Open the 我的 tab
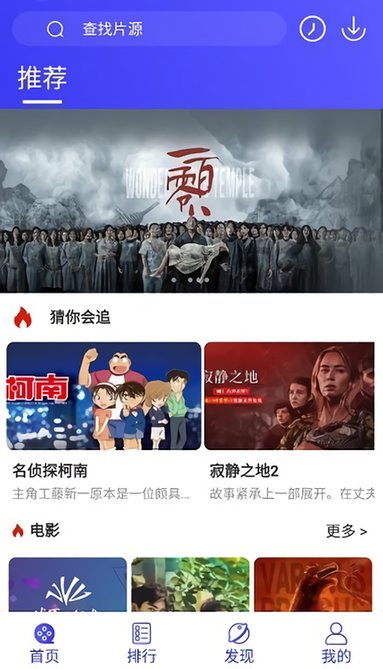383x669 pixels. 336,643
